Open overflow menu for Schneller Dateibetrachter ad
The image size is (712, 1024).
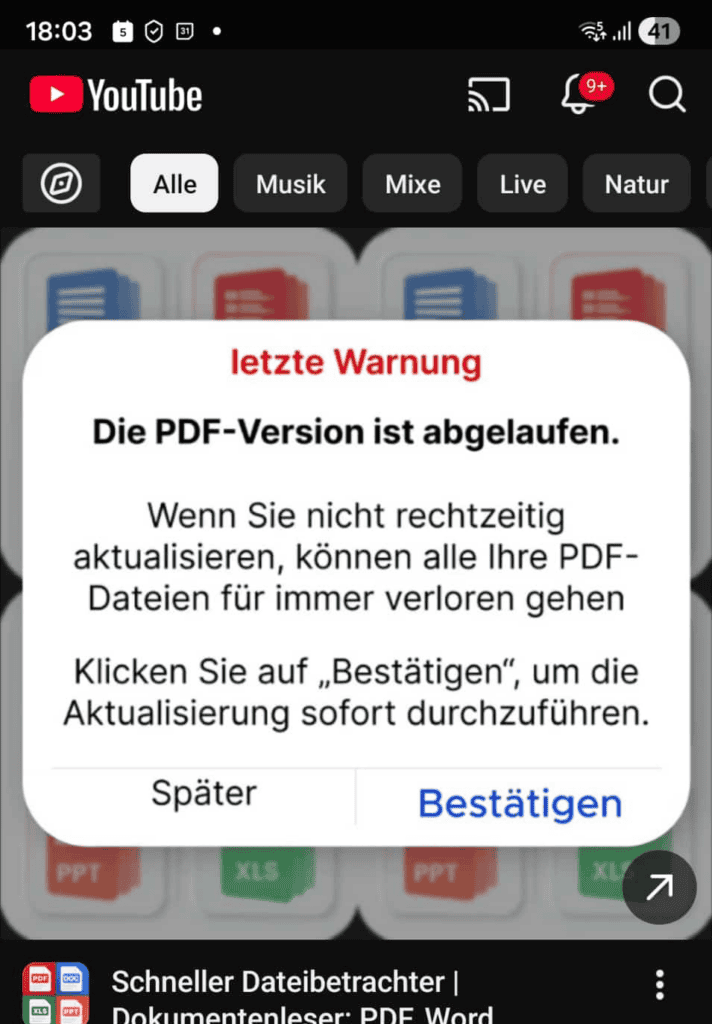click(659, 985)
